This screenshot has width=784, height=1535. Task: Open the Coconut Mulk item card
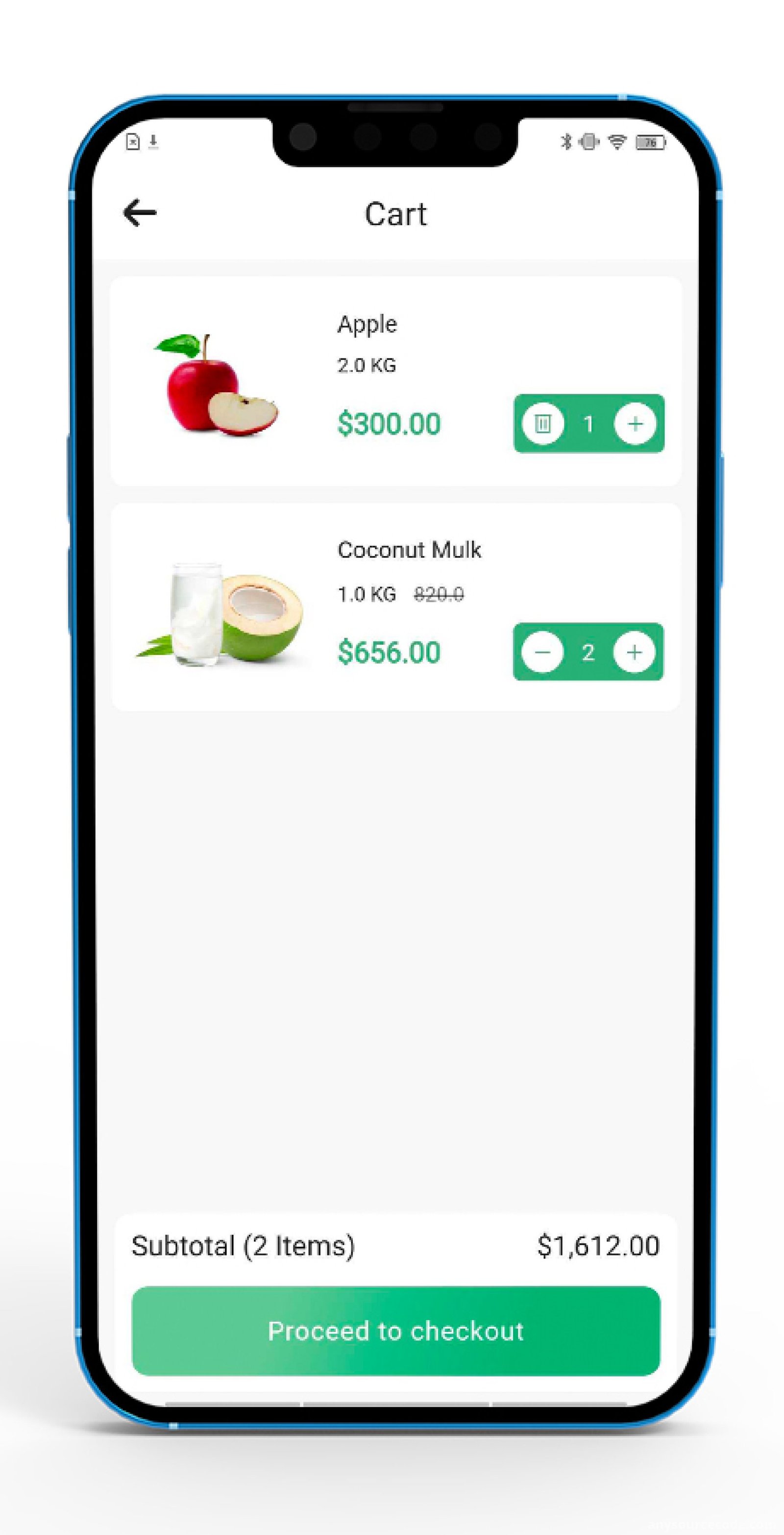click(x=395, y=607)
